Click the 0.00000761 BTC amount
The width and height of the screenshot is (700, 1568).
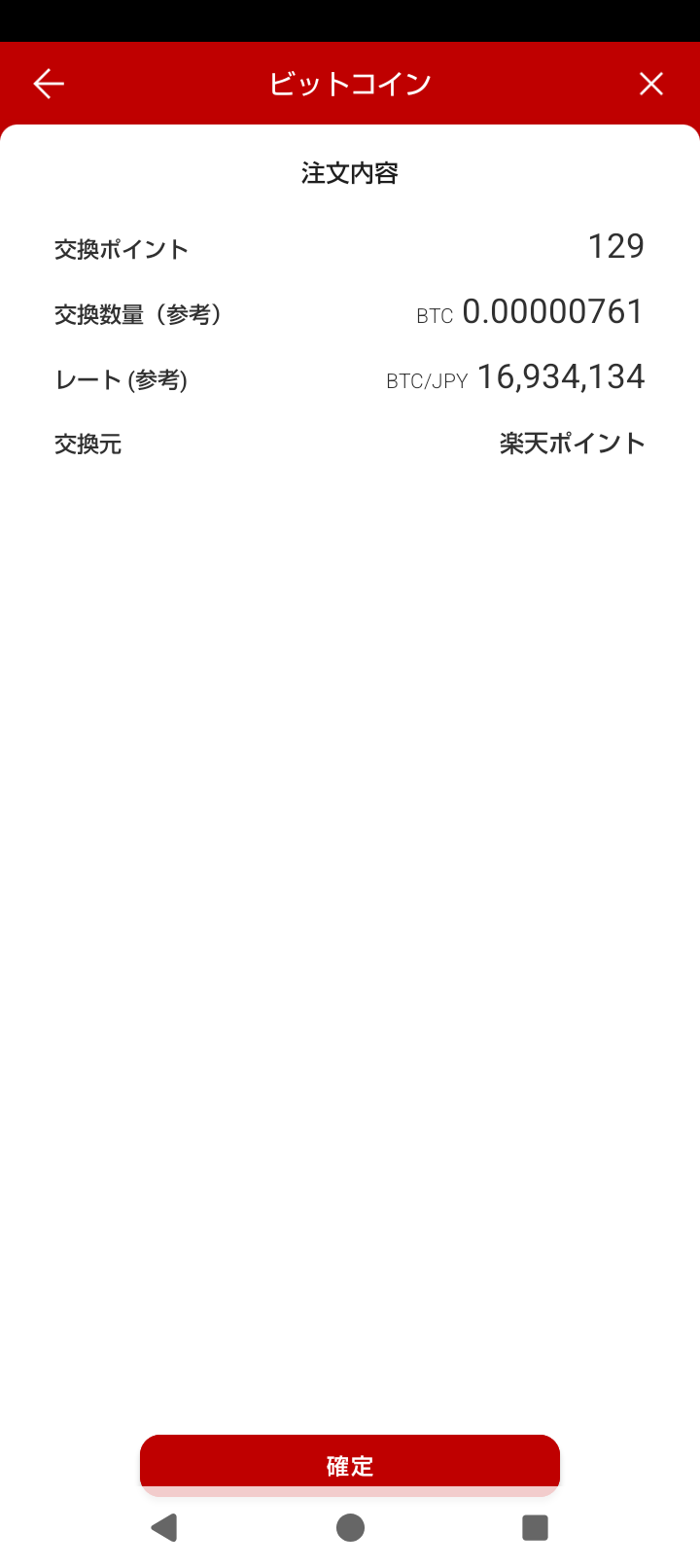pyautogui.click(x=552, y=312)
